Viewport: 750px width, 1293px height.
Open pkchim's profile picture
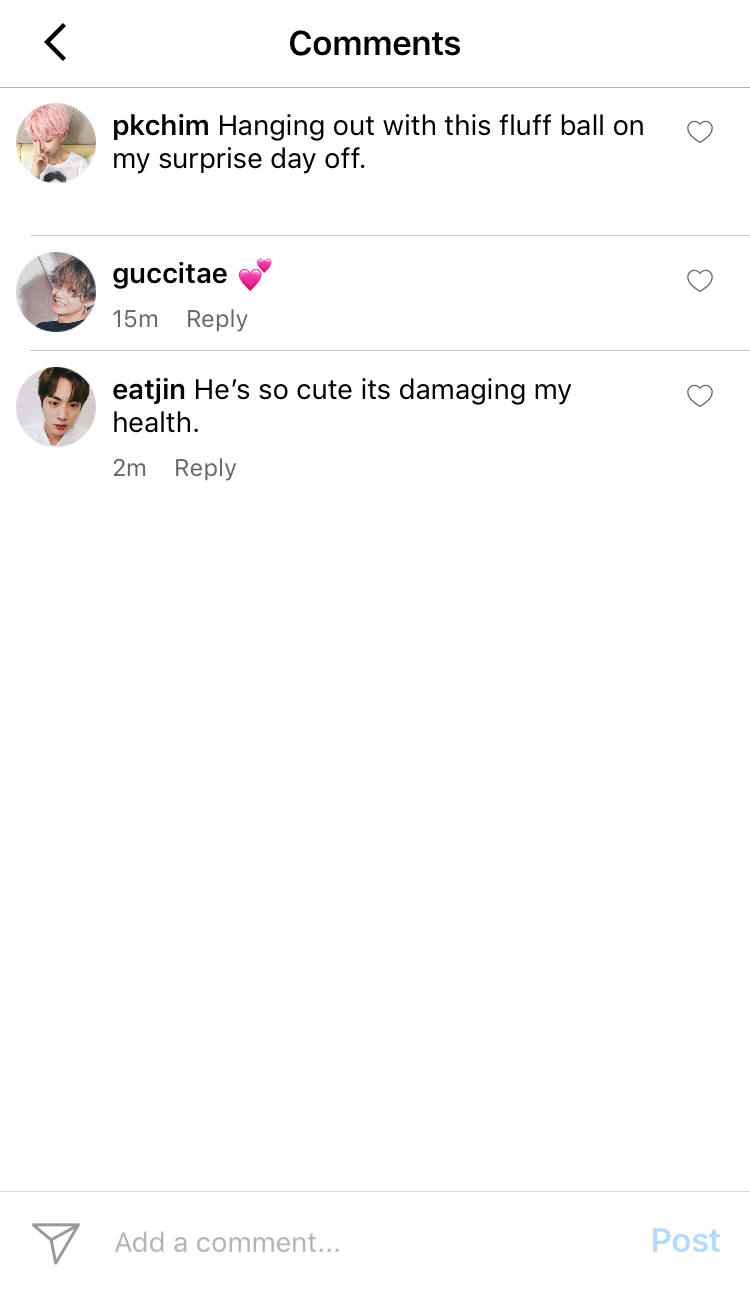pos(56,143)
